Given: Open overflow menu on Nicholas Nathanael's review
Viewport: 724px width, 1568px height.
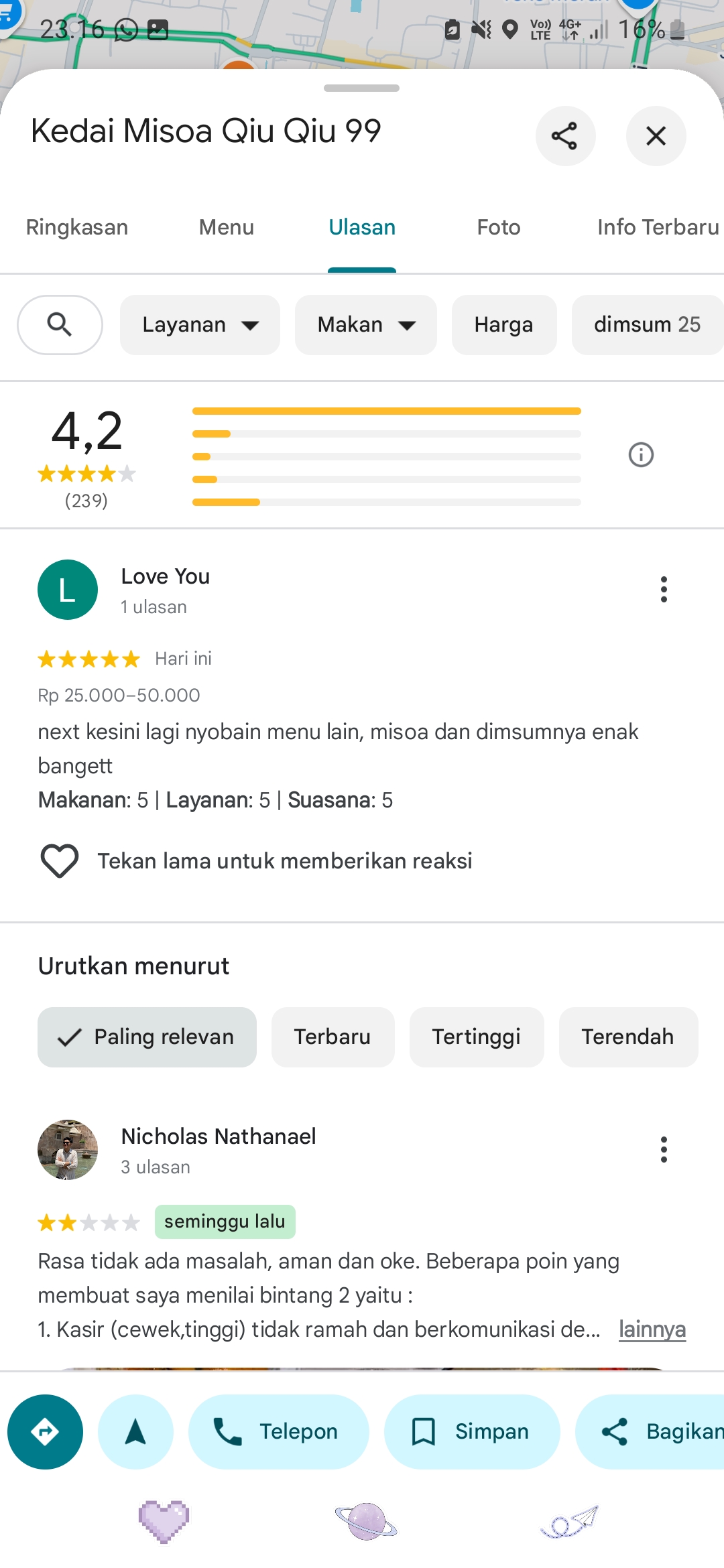Looking at the screenshot, I should pos(664,1150).
